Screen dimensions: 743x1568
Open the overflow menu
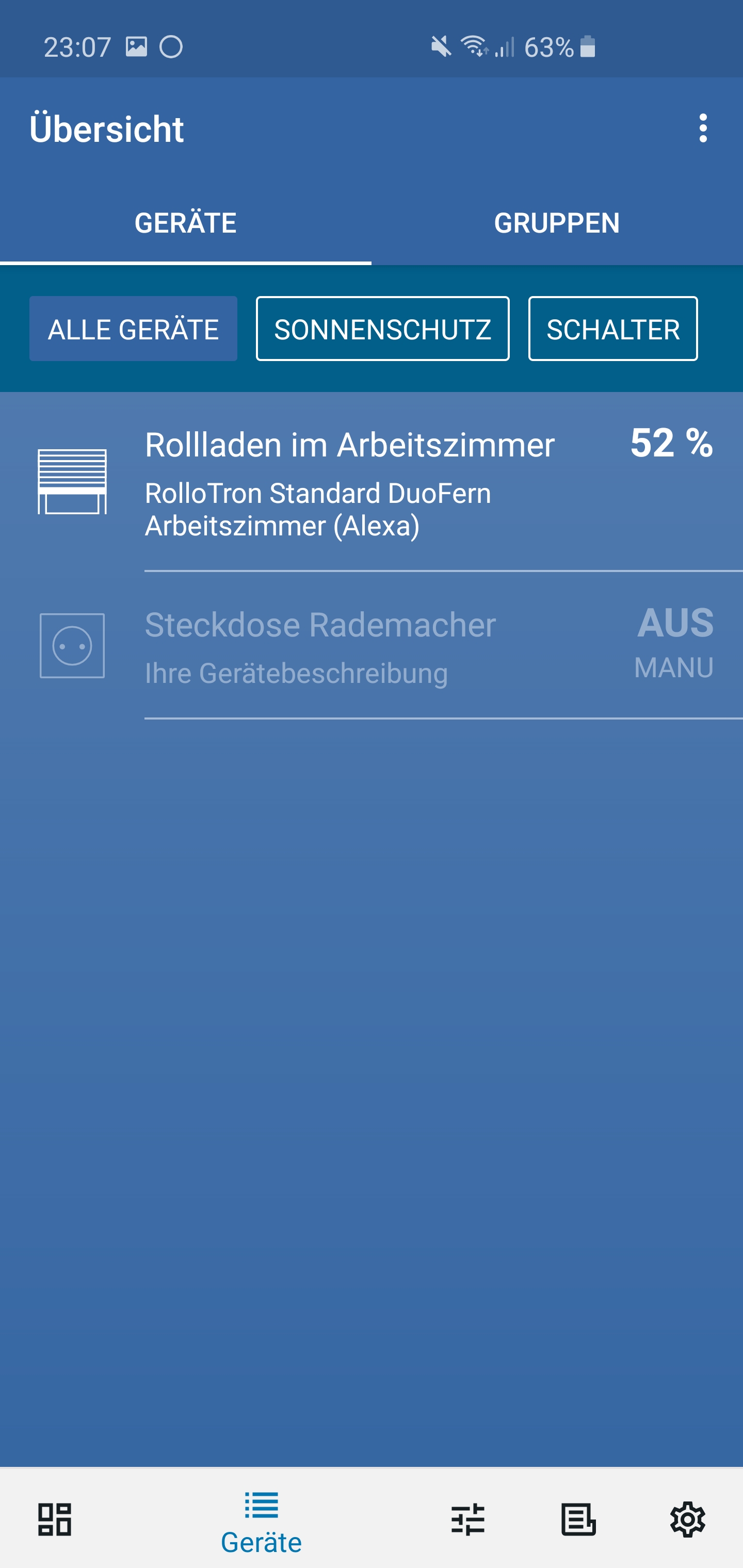tap(703, 128)
